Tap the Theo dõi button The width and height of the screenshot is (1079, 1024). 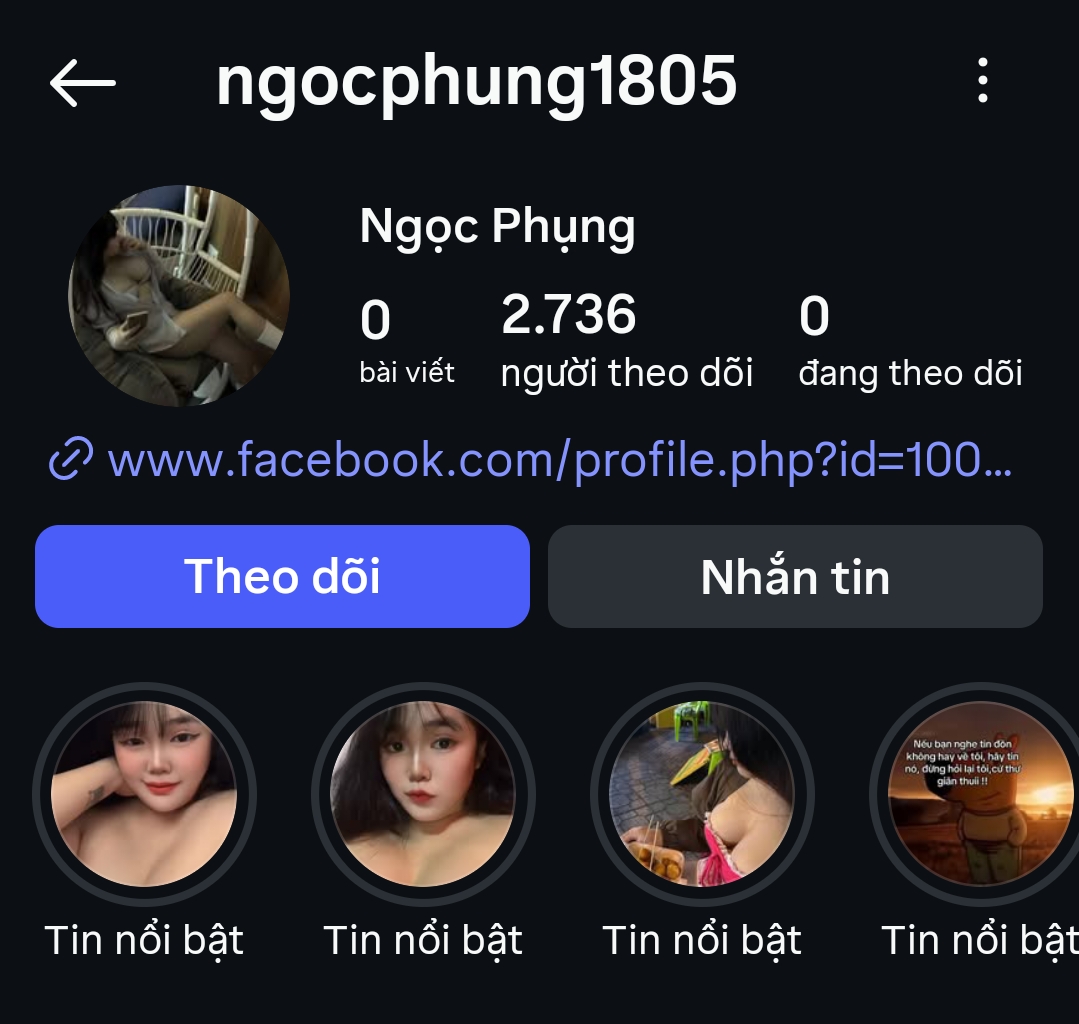pos(282,577)
